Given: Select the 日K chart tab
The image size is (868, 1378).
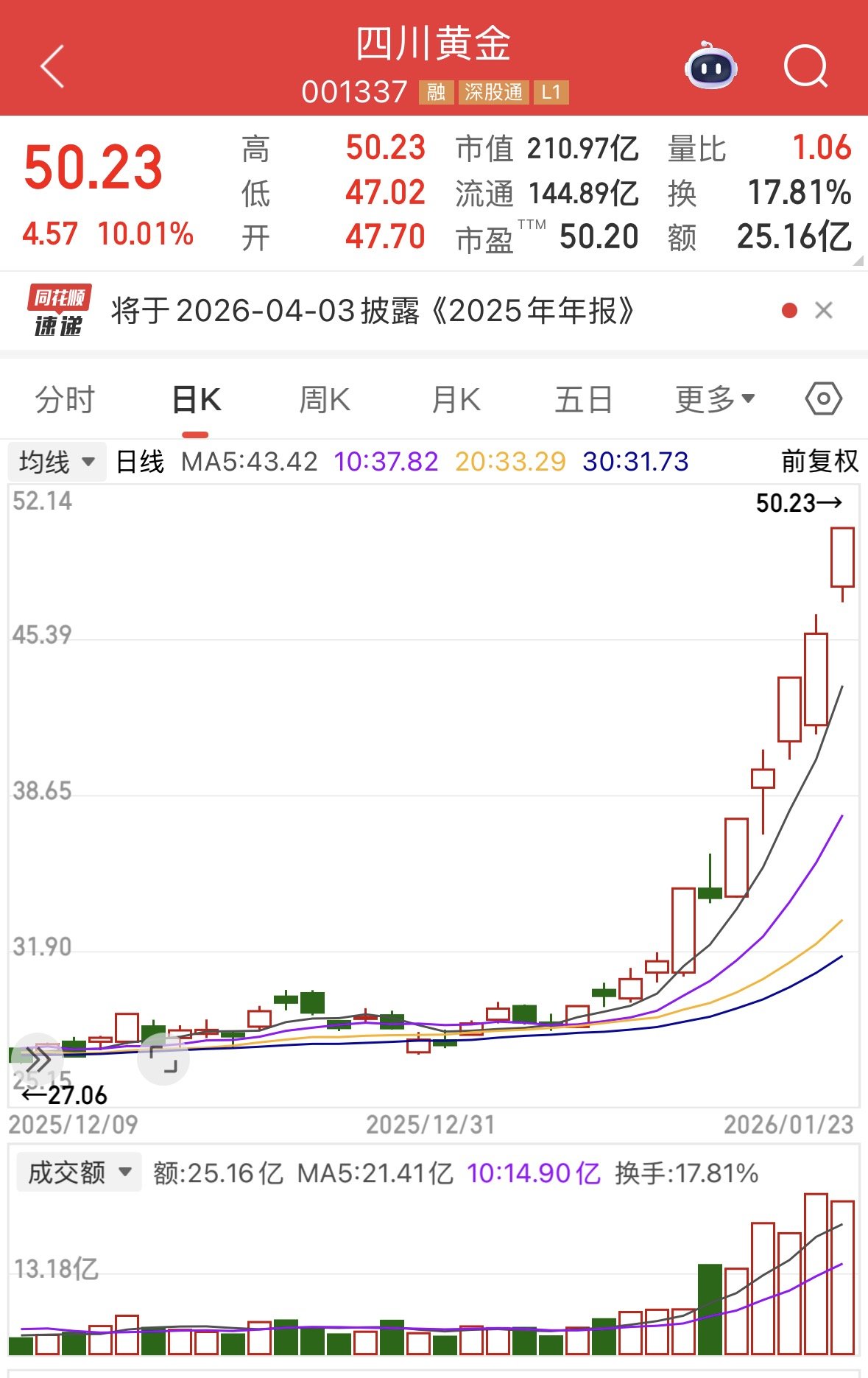Looking at the screenshot, I should click(196, 401).
